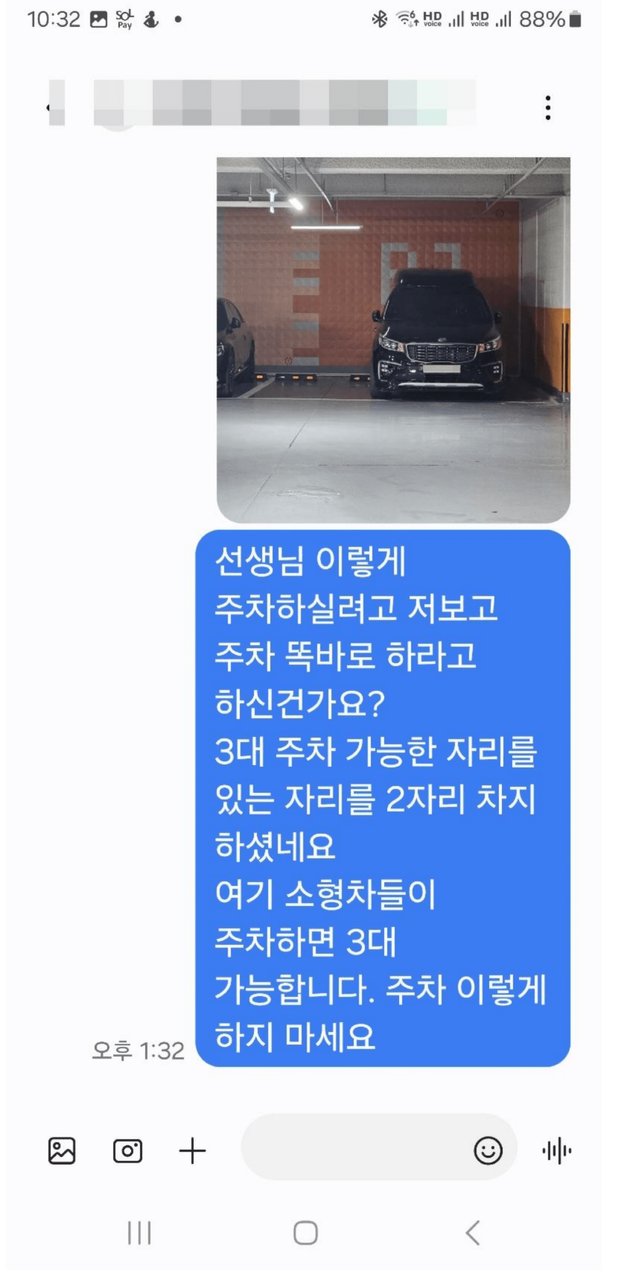Launch the camera to take a photo
Viewport: 640px width, 1280px height.
128,1151
